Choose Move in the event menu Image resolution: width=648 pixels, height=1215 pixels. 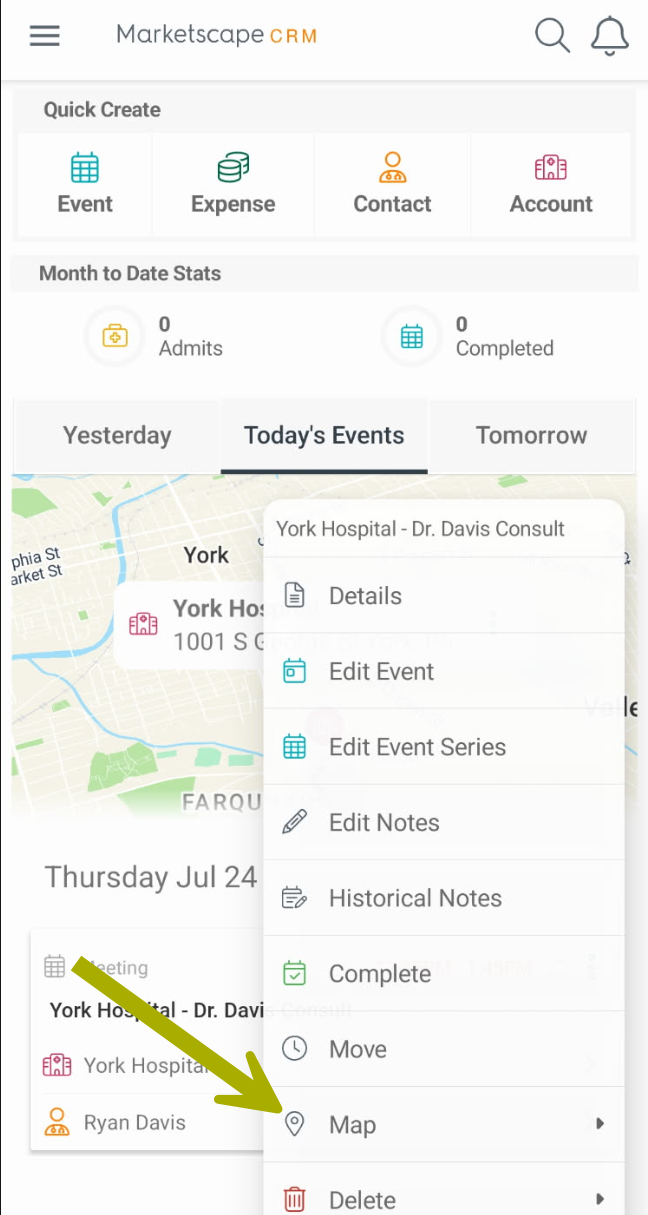tap(444, 1049)
